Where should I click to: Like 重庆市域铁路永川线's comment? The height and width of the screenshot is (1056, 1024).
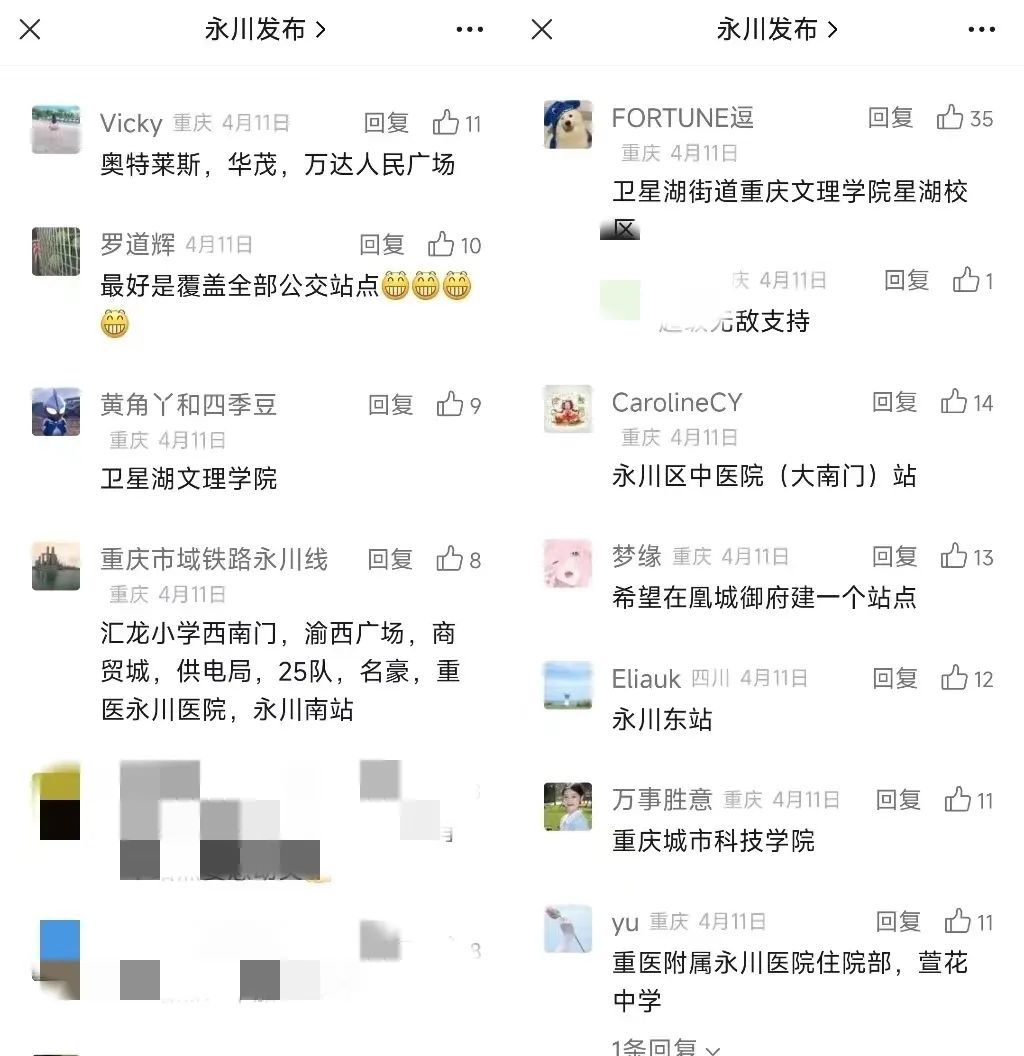pyautogui.click(x=450, y=560)
